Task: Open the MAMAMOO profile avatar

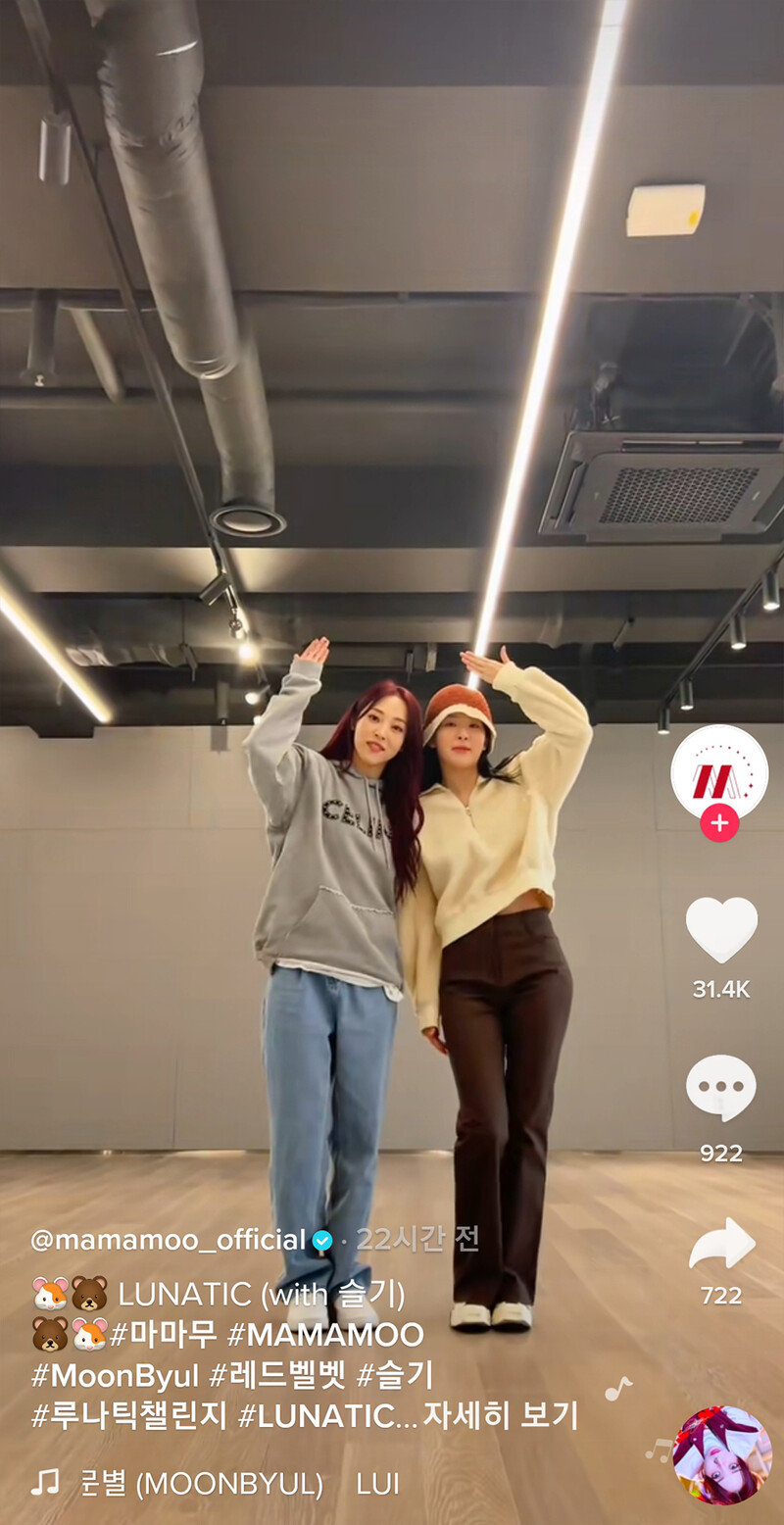Action: coord(719,772)
